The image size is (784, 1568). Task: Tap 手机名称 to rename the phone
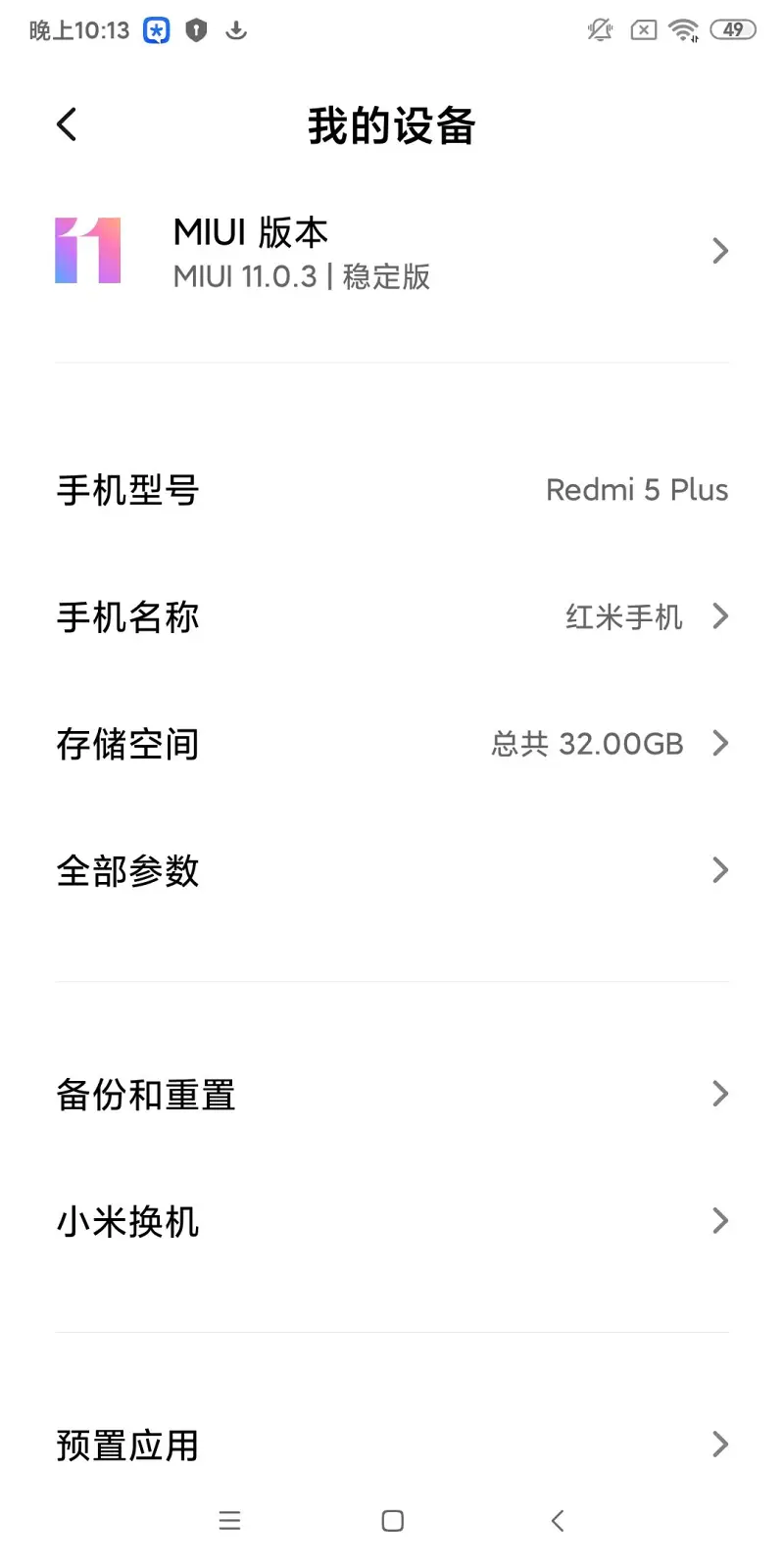(128, 616)
